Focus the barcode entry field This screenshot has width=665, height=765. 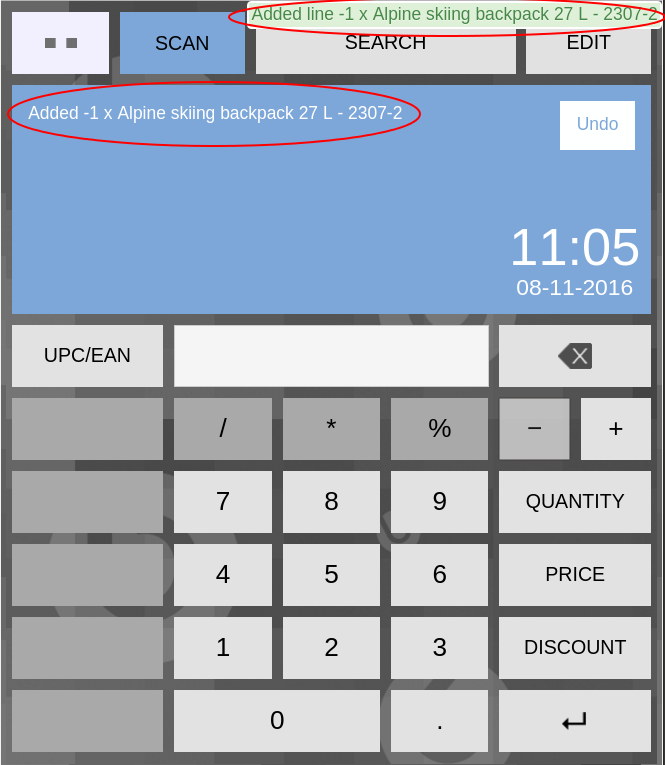[331, 356]
